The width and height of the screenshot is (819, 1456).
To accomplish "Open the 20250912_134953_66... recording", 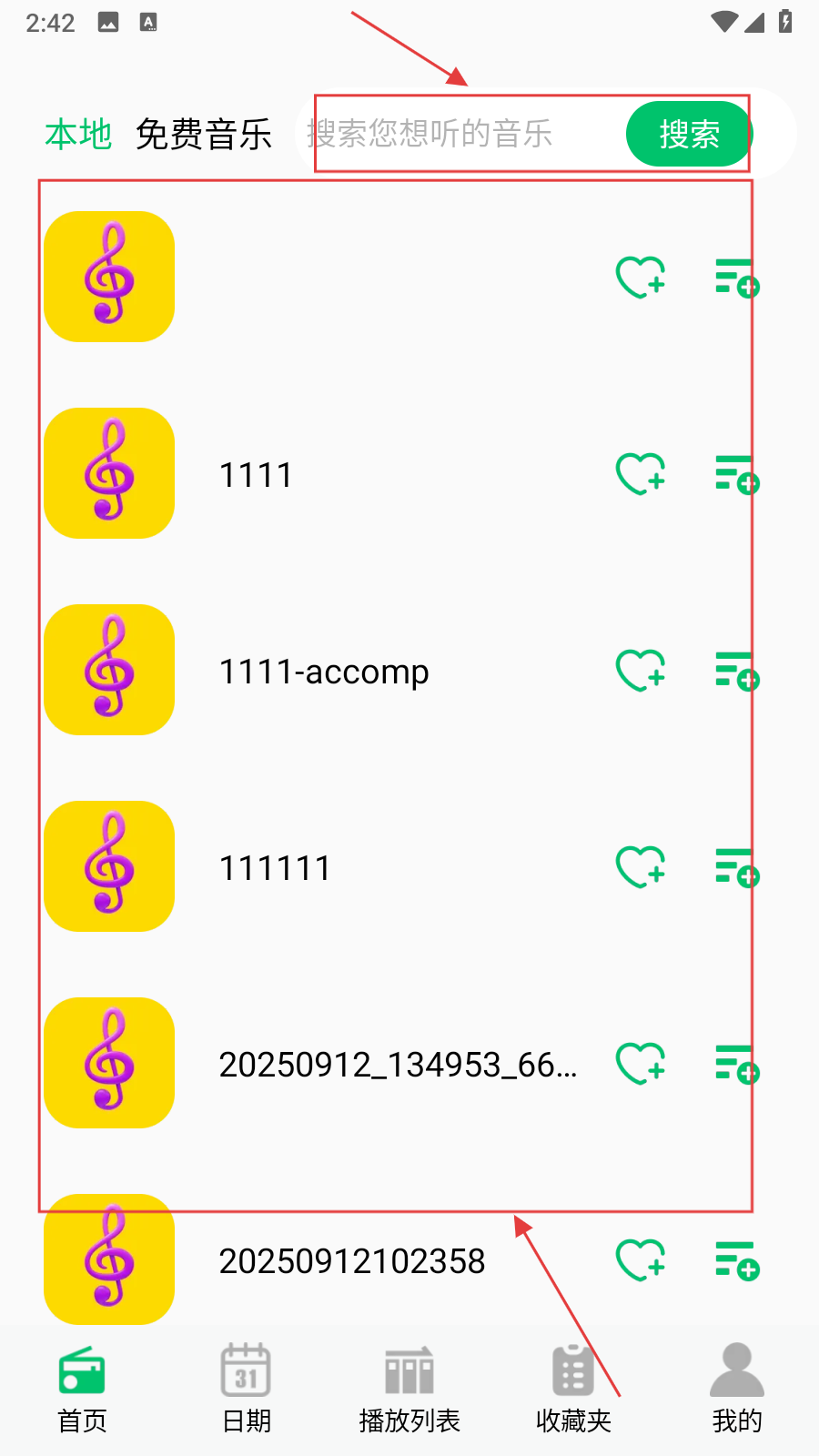I will tap(398, 1065).
